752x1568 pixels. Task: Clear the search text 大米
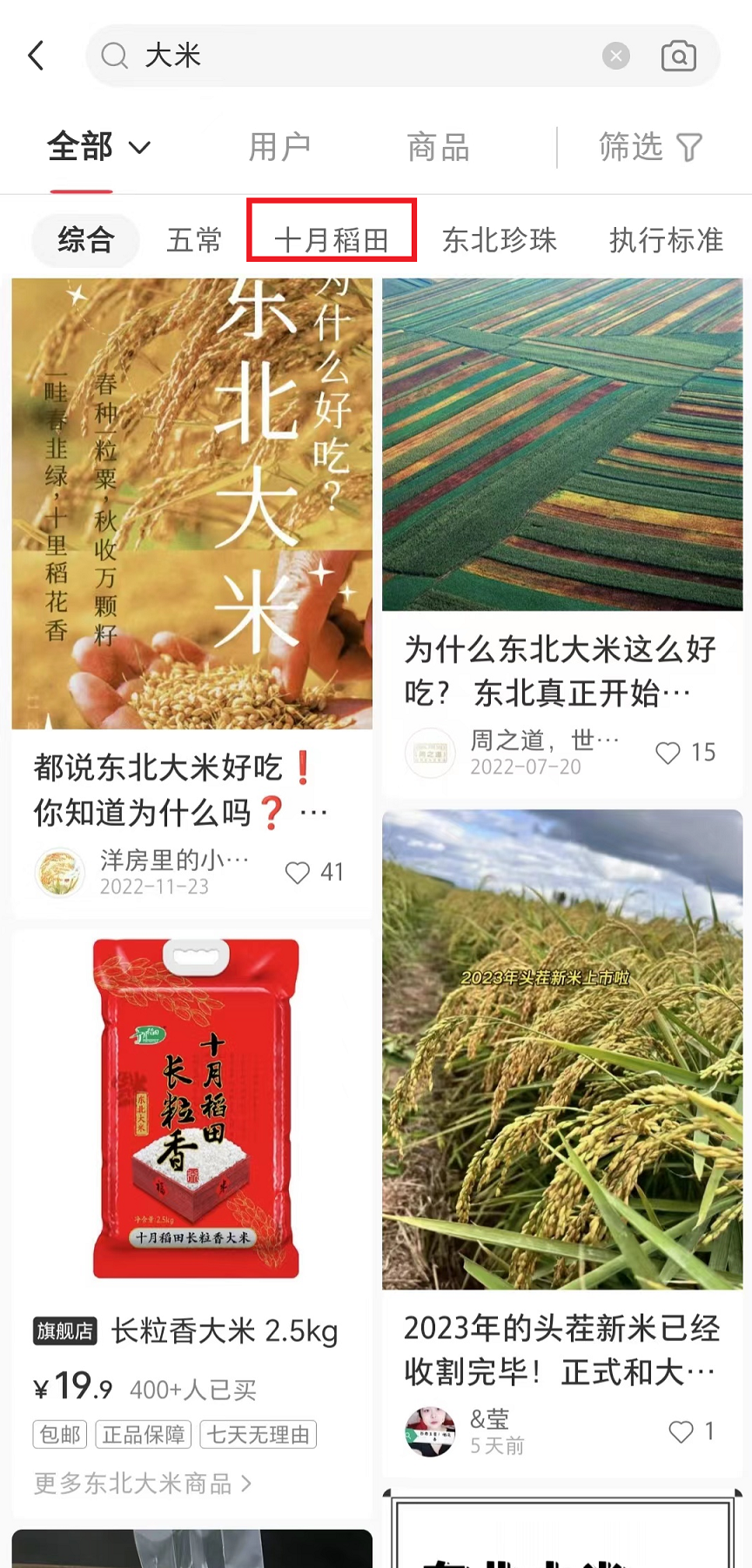(616, 57)
